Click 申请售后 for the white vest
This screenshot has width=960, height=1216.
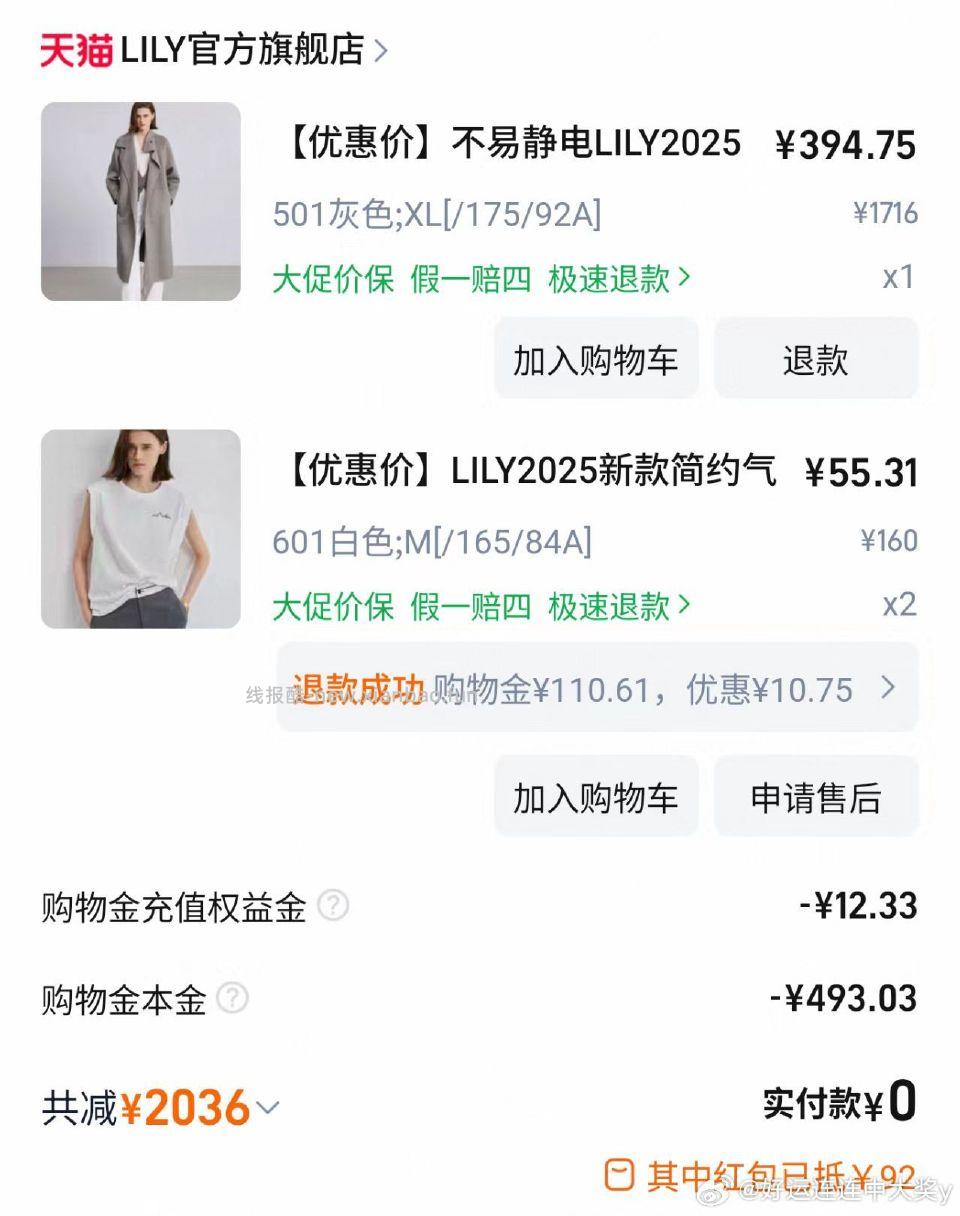tap(816, 795)
